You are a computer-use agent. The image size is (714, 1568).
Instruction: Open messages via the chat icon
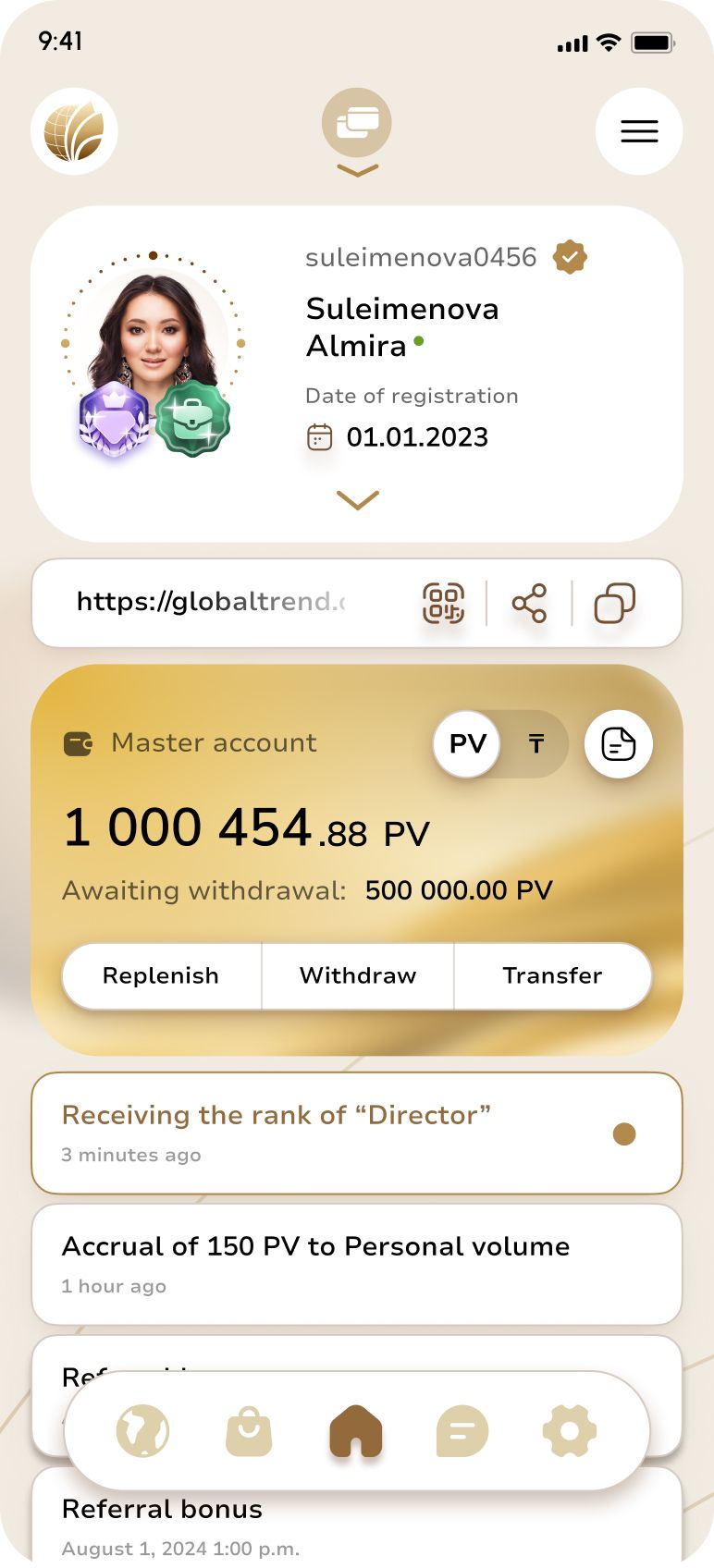[x=462, y=1430]
